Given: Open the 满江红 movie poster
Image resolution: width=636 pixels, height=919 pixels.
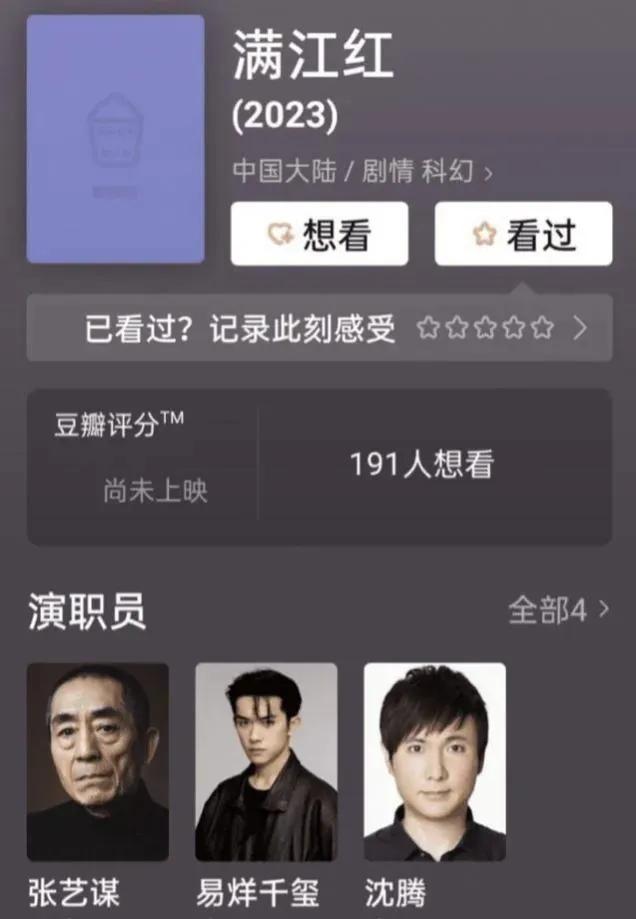Looking at the screenshot, I should tap(116, 139).
